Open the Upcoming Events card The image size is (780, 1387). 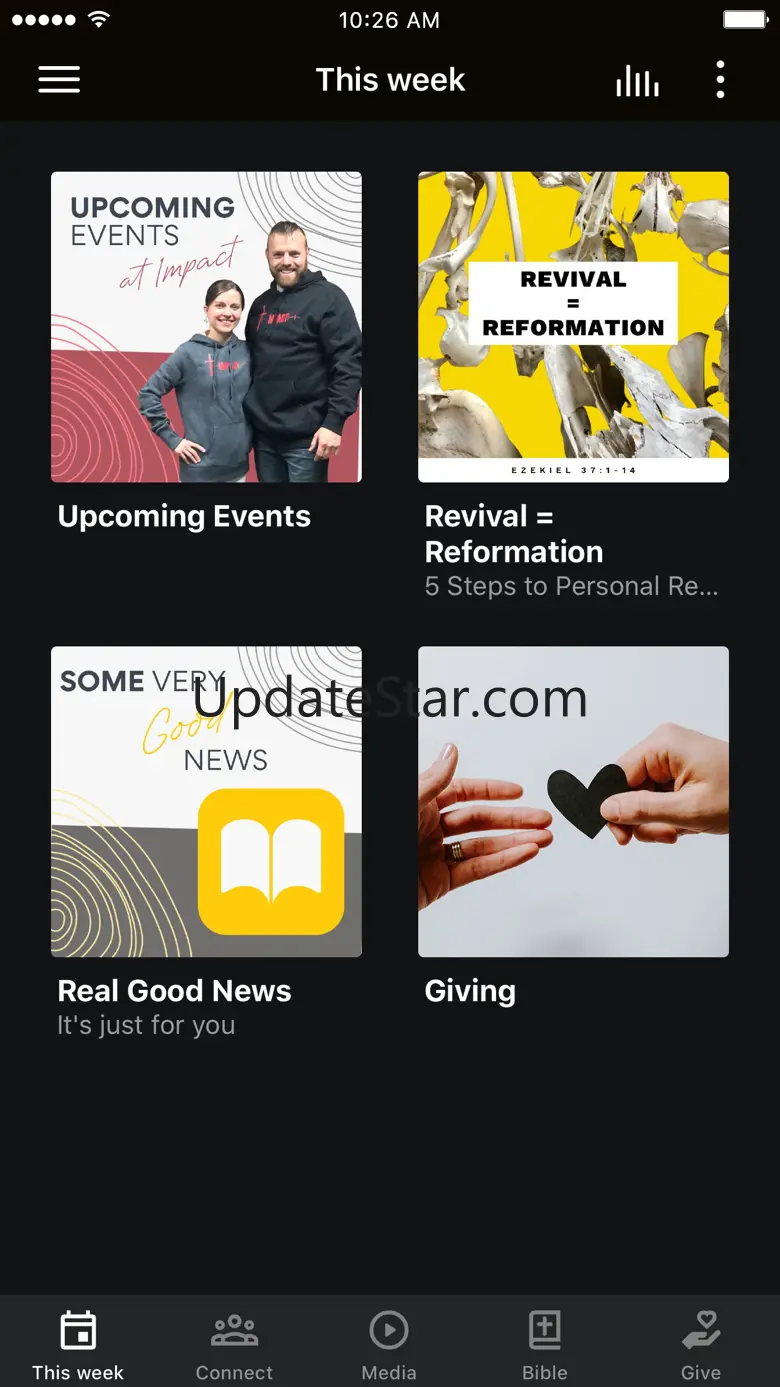206,327
